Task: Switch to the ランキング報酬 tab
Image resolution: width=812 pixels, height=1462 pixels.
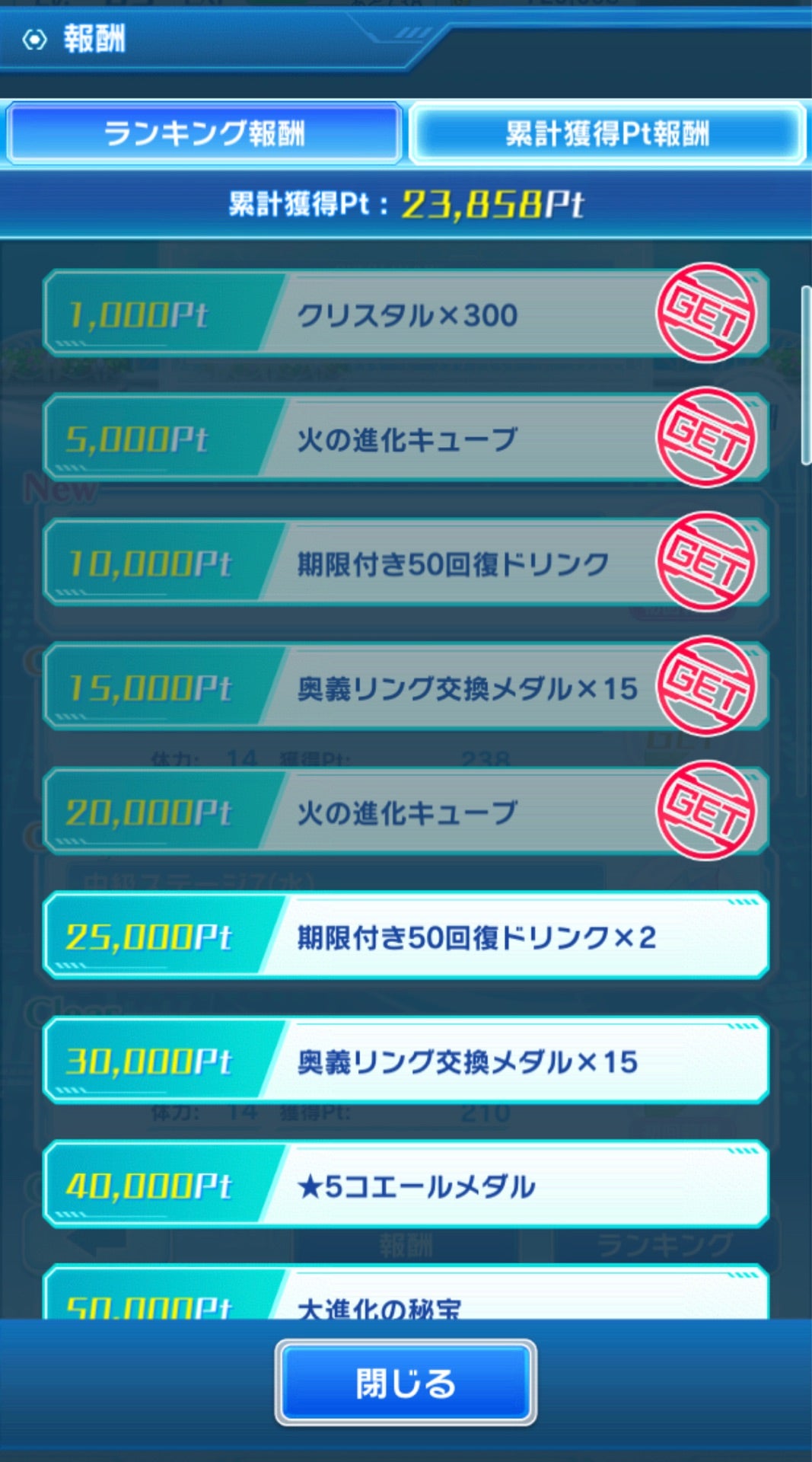Action: [203, 134]
